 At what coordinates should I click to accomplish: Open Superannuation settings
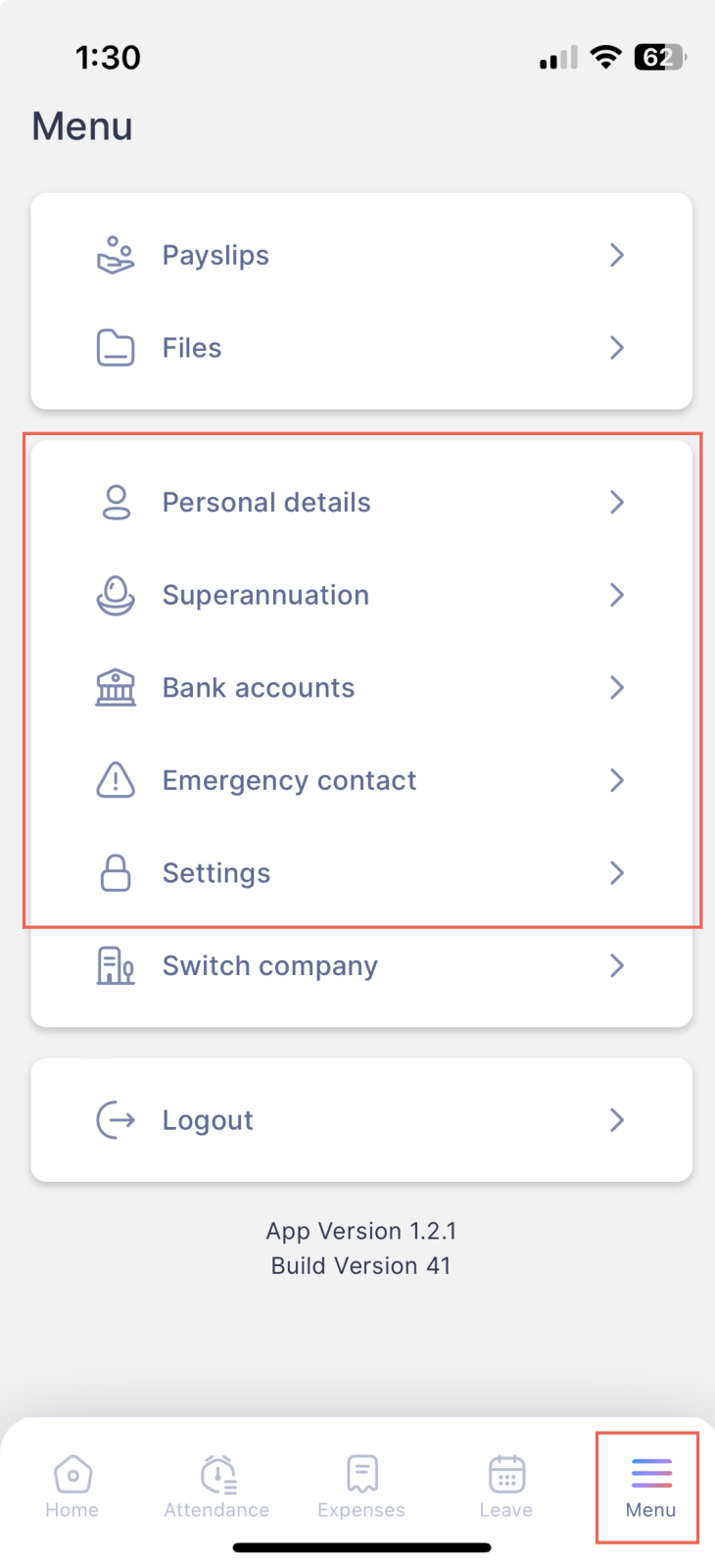pyautogui.click(x=361, y=595)
